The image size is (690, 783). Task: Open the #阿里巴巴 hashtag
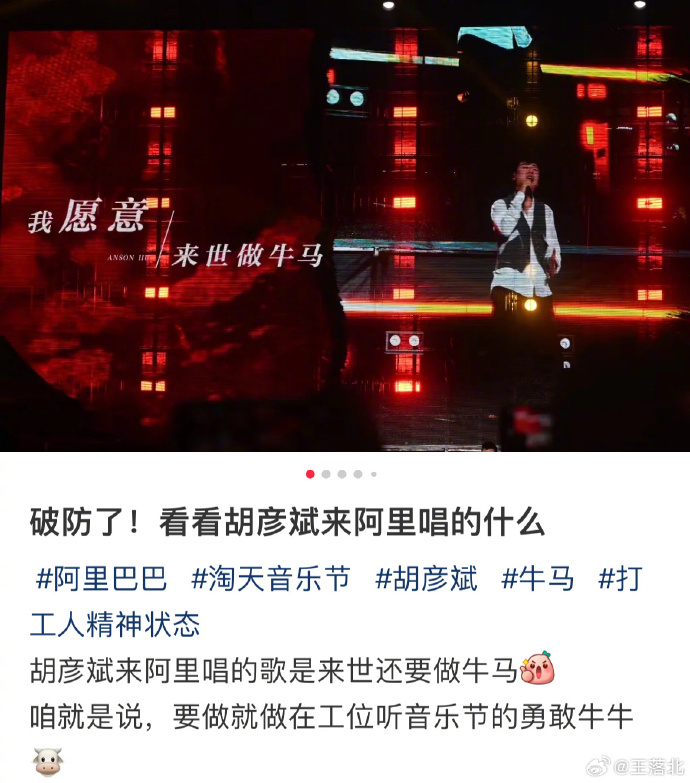[x=101, y=578]
